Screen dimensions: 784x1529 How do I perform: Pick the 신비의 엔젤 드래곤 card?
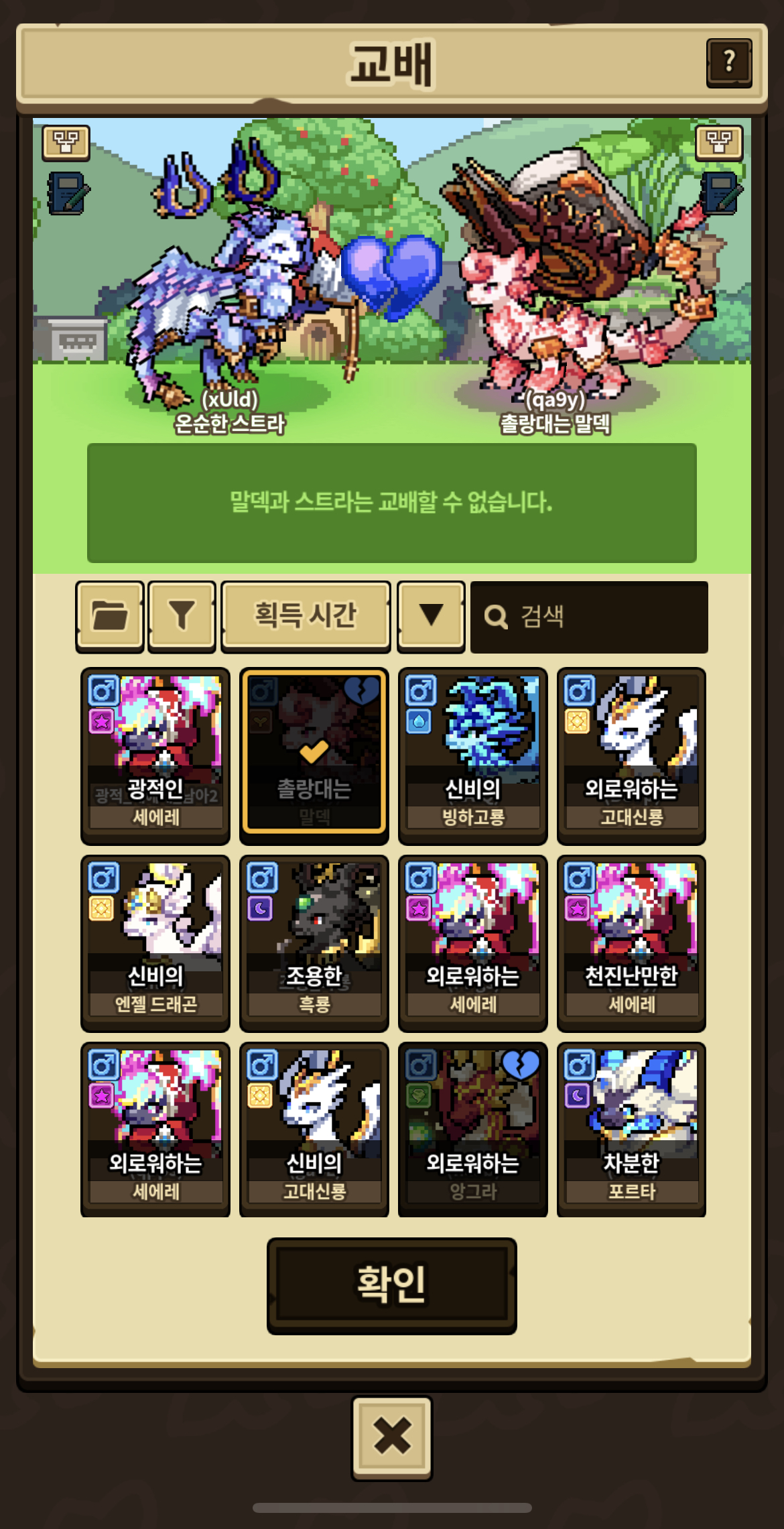pyautogui.click(x=155, y=942)
